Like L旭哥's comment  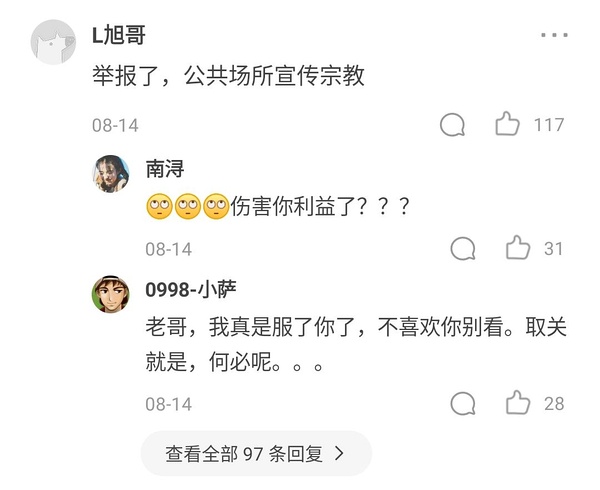(508, 125)
